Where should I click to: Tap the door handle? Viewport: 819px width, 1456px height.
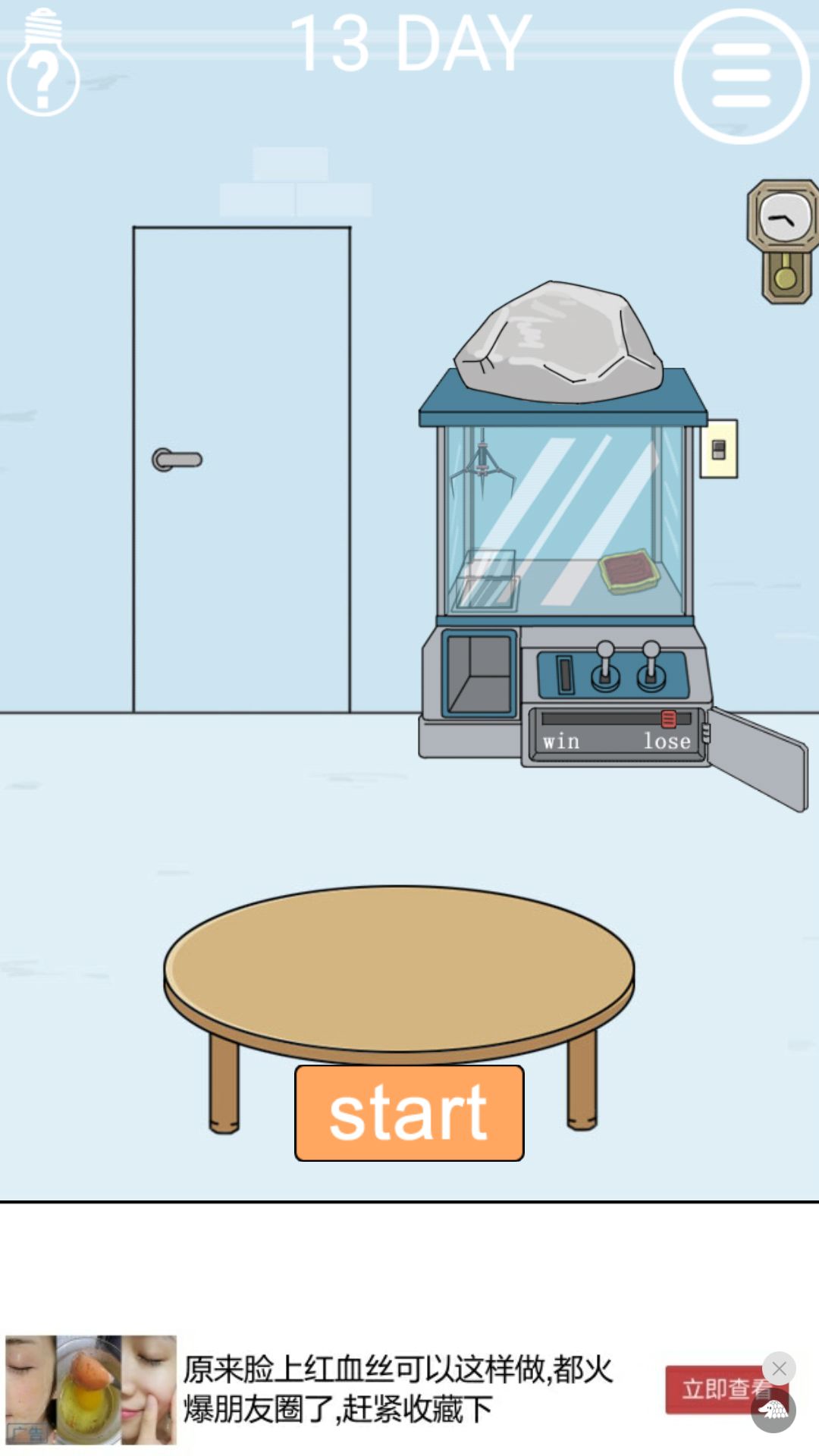pyautogui.click(x=176, y=459)
